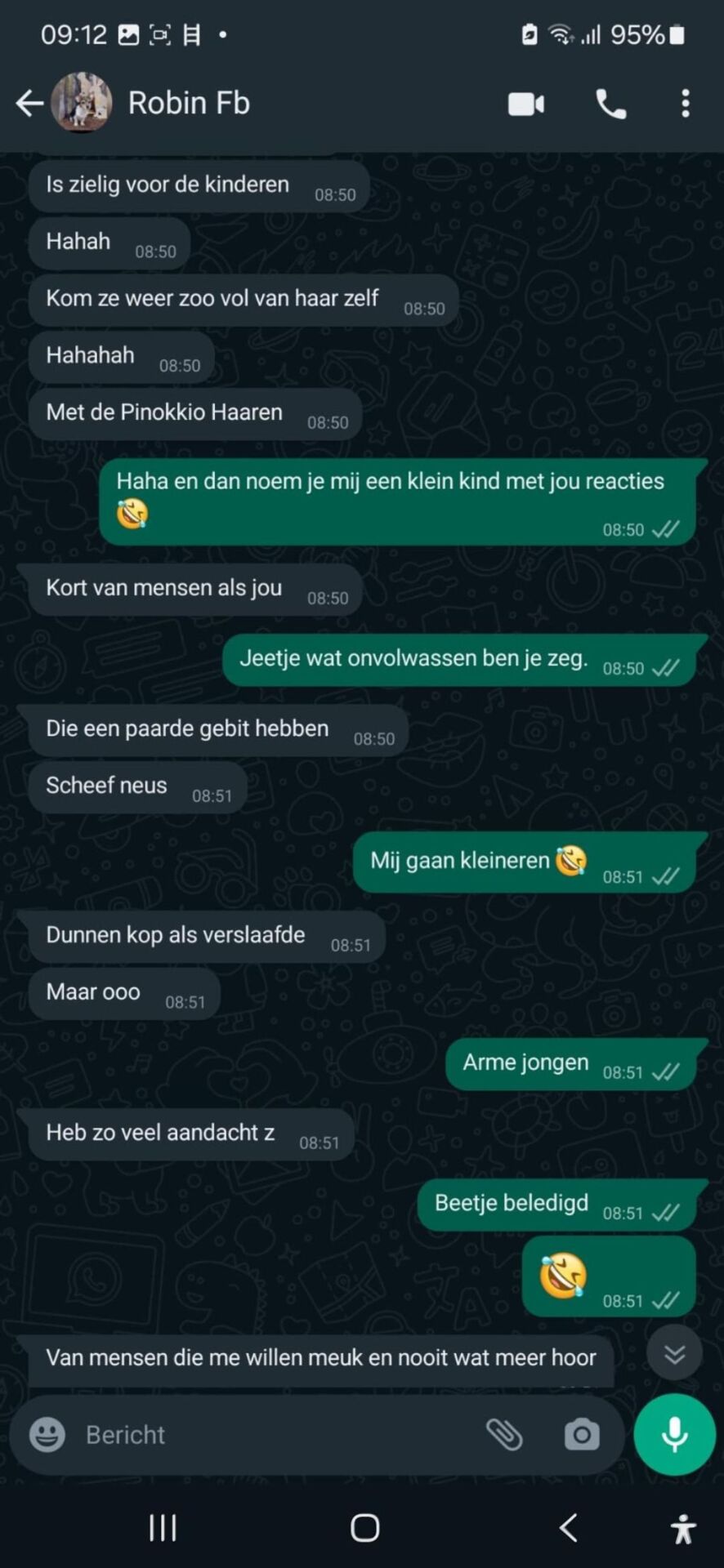The height and width of the screenshot is (1568, 724).
Task: Start a voice call with Robin Fb
Action: coord(610,104)
